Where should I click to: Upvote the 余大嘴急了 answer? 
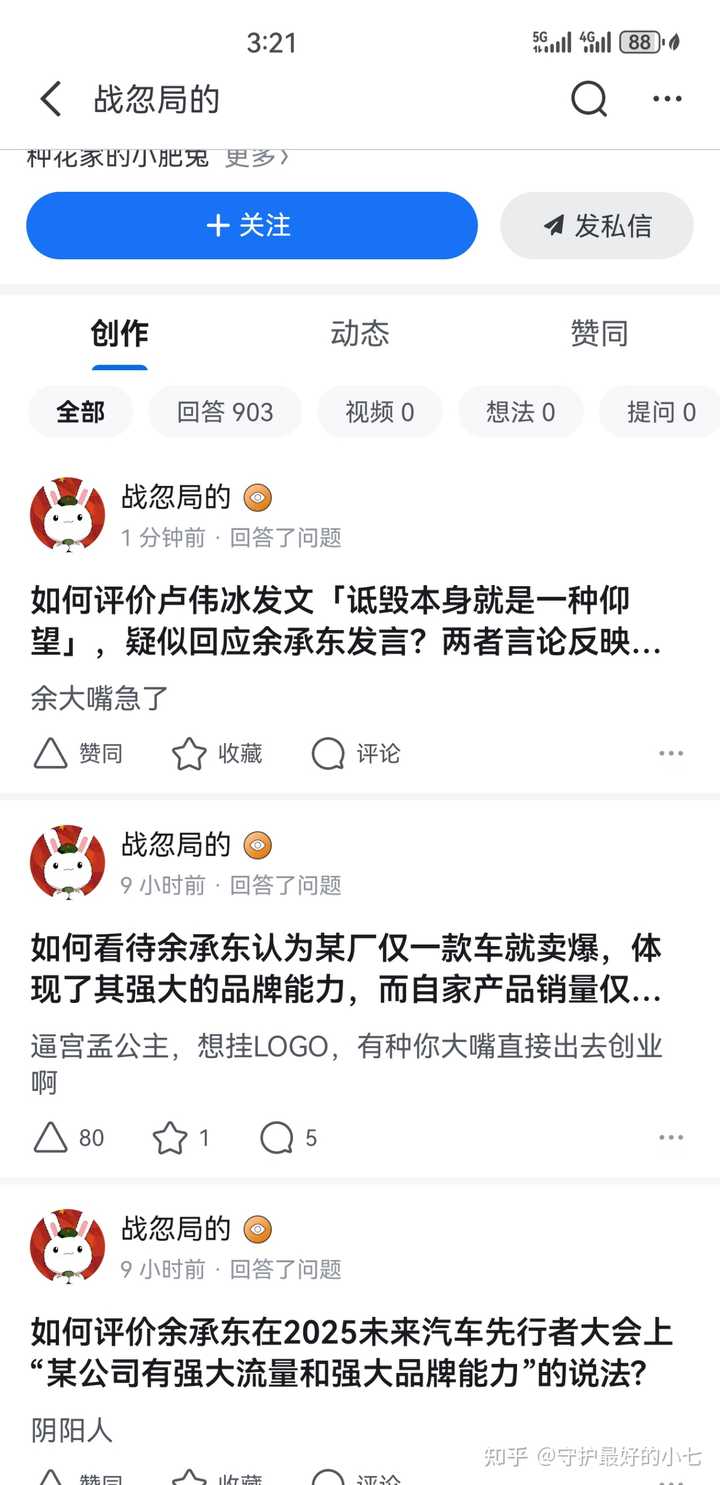tap(78, 753)
